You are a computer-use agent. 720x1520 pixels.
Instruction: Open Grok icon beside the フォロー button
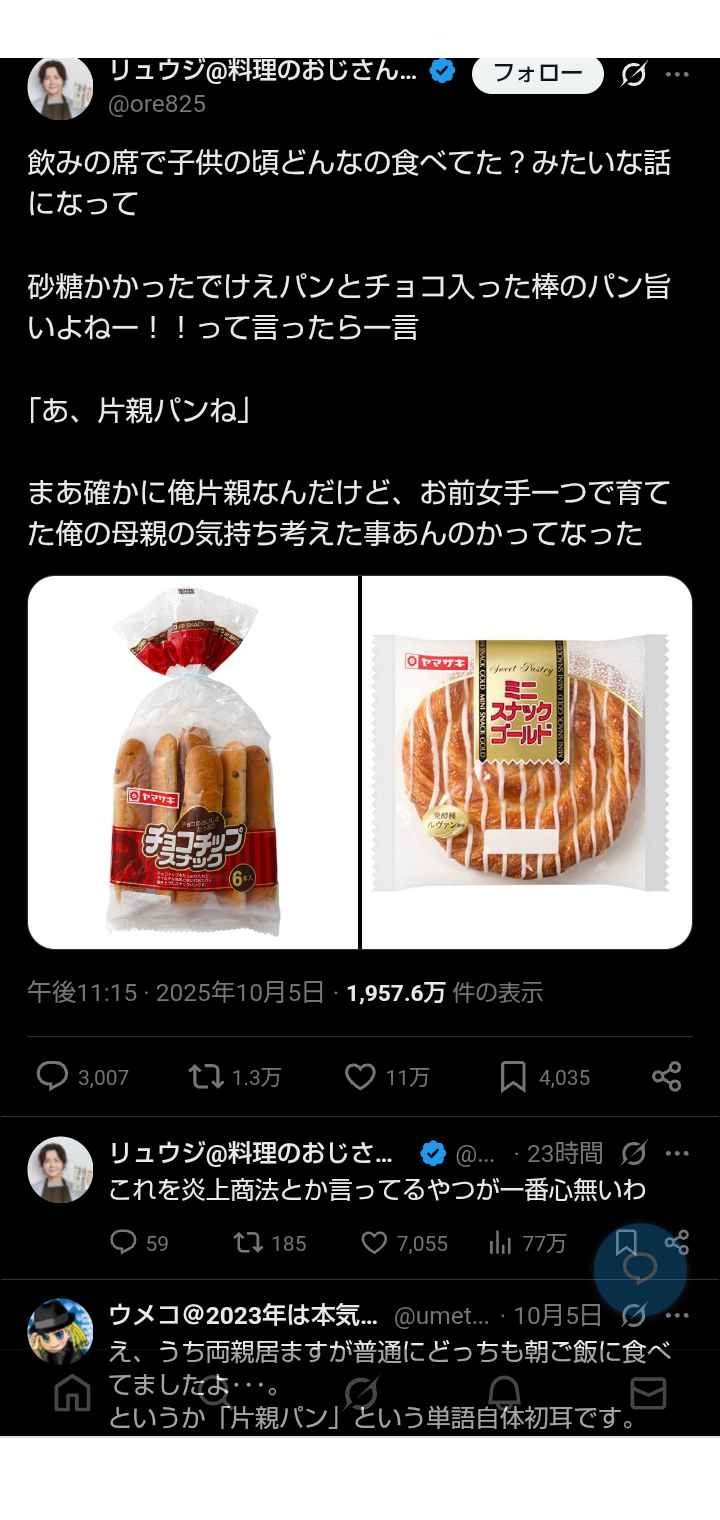pos(633,74)
